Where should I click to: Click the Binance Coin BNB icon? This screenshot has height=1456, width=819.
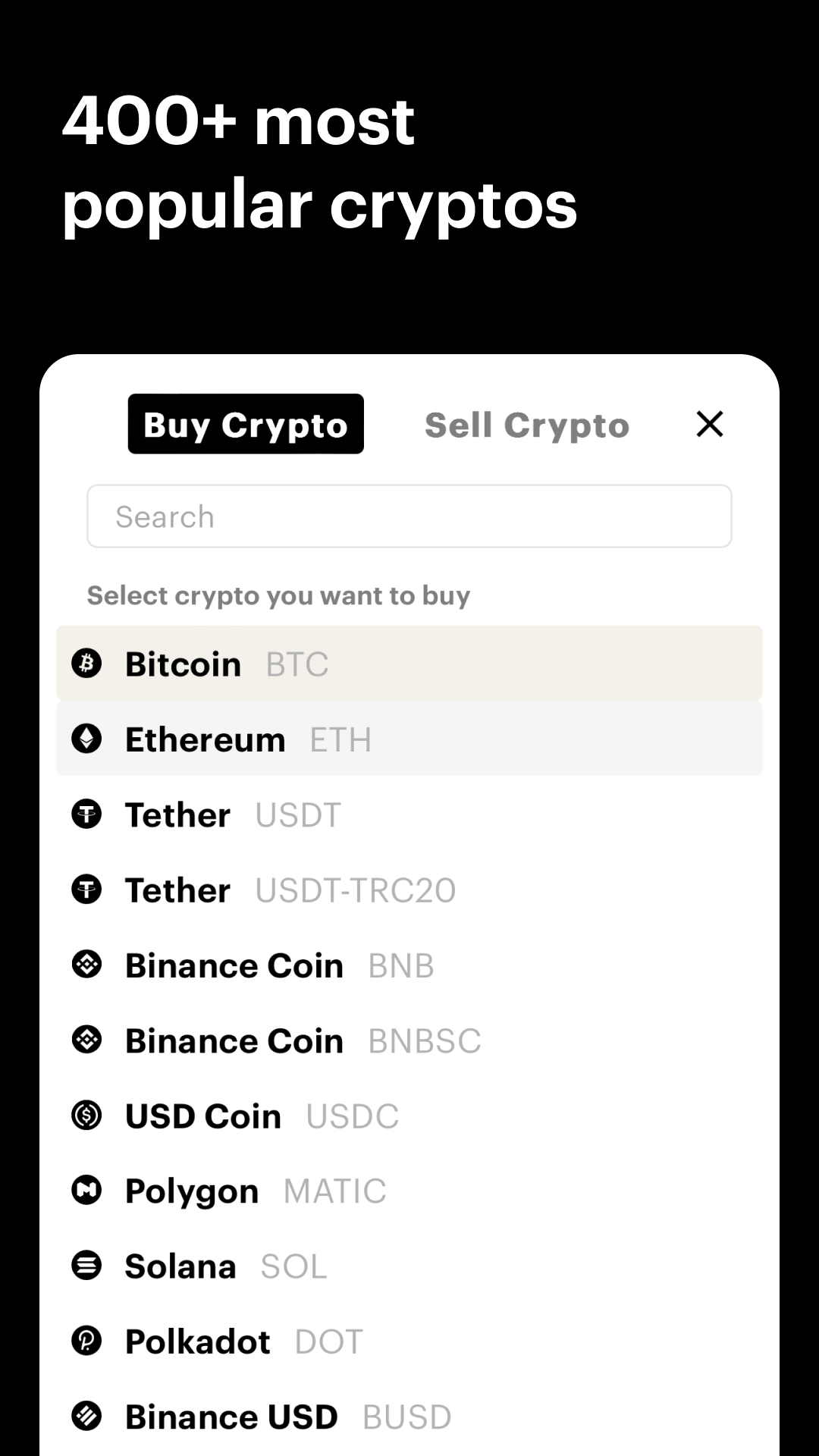pos(86,965)
